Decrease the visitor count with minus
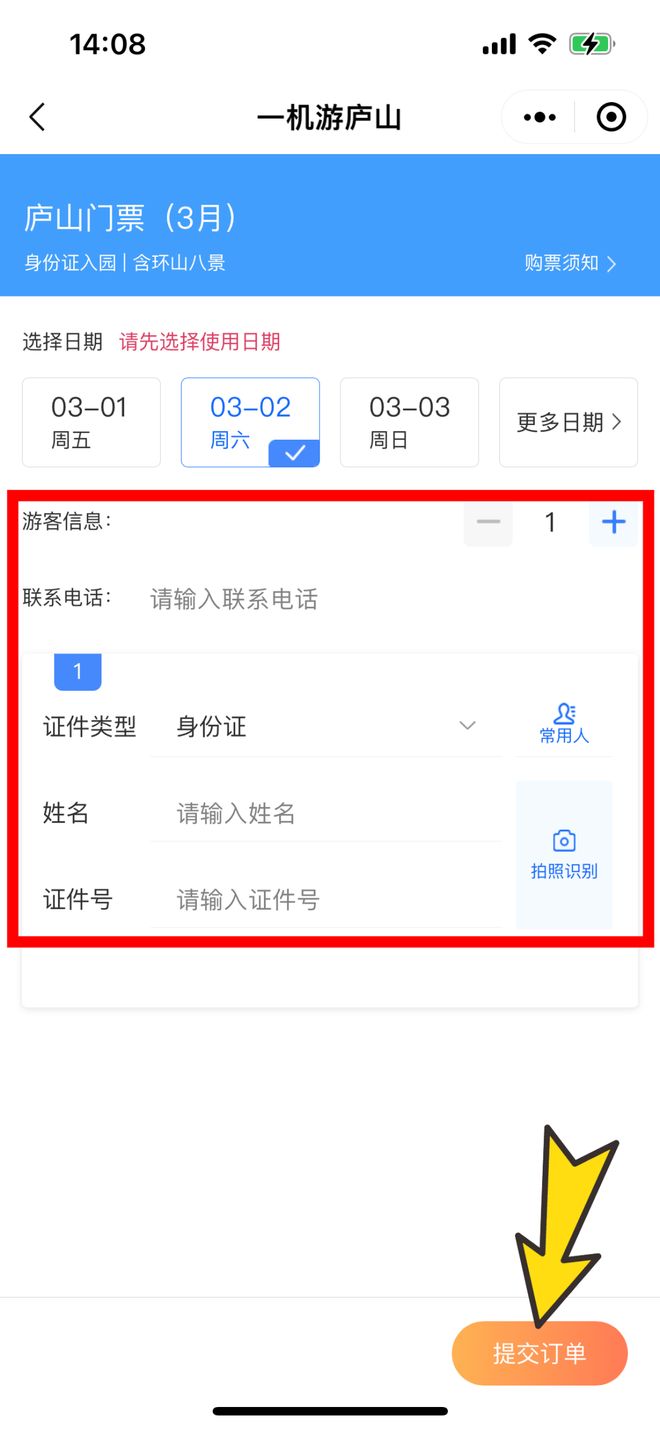 coord(488,522)
